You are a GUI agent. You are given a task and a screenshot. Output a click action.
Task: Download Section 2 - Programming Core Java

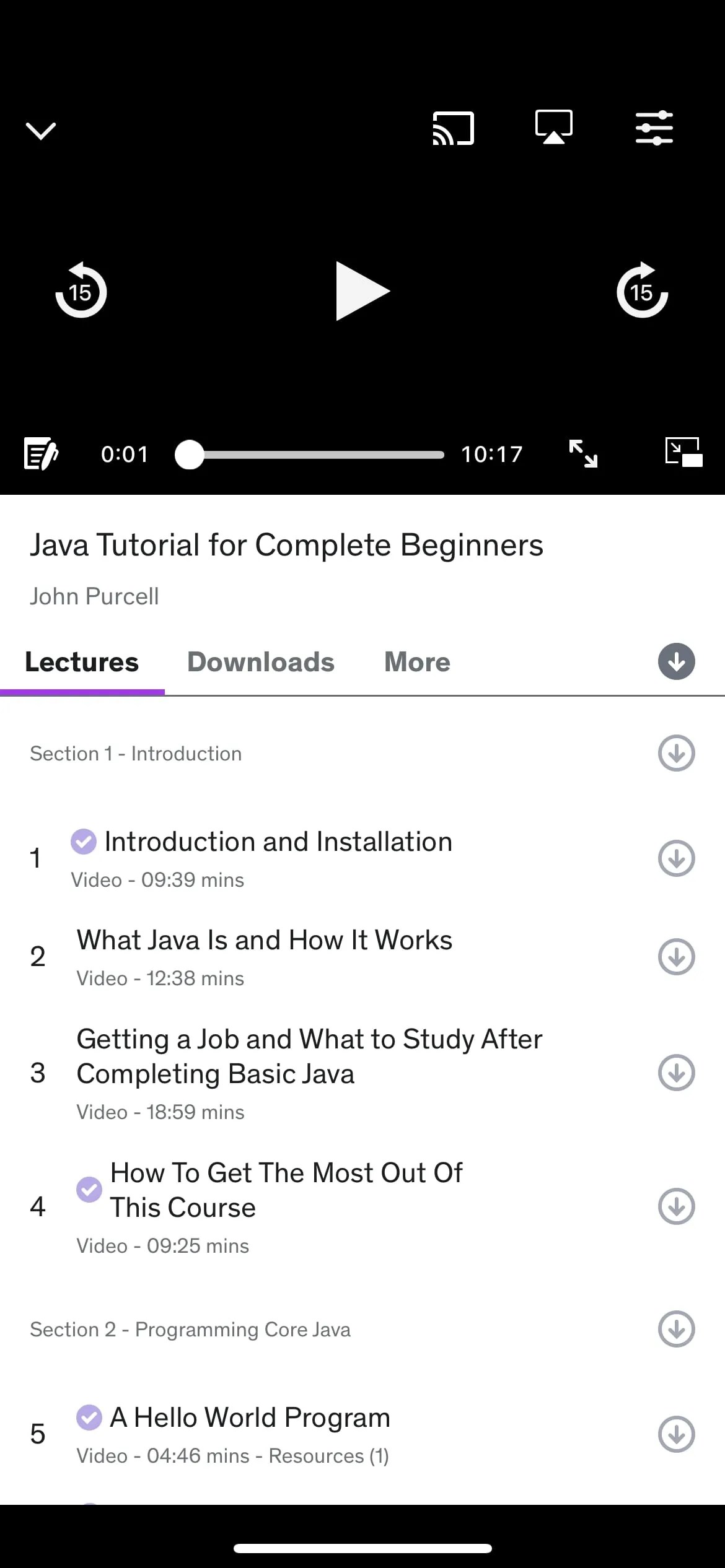[x=676, y=1329]
